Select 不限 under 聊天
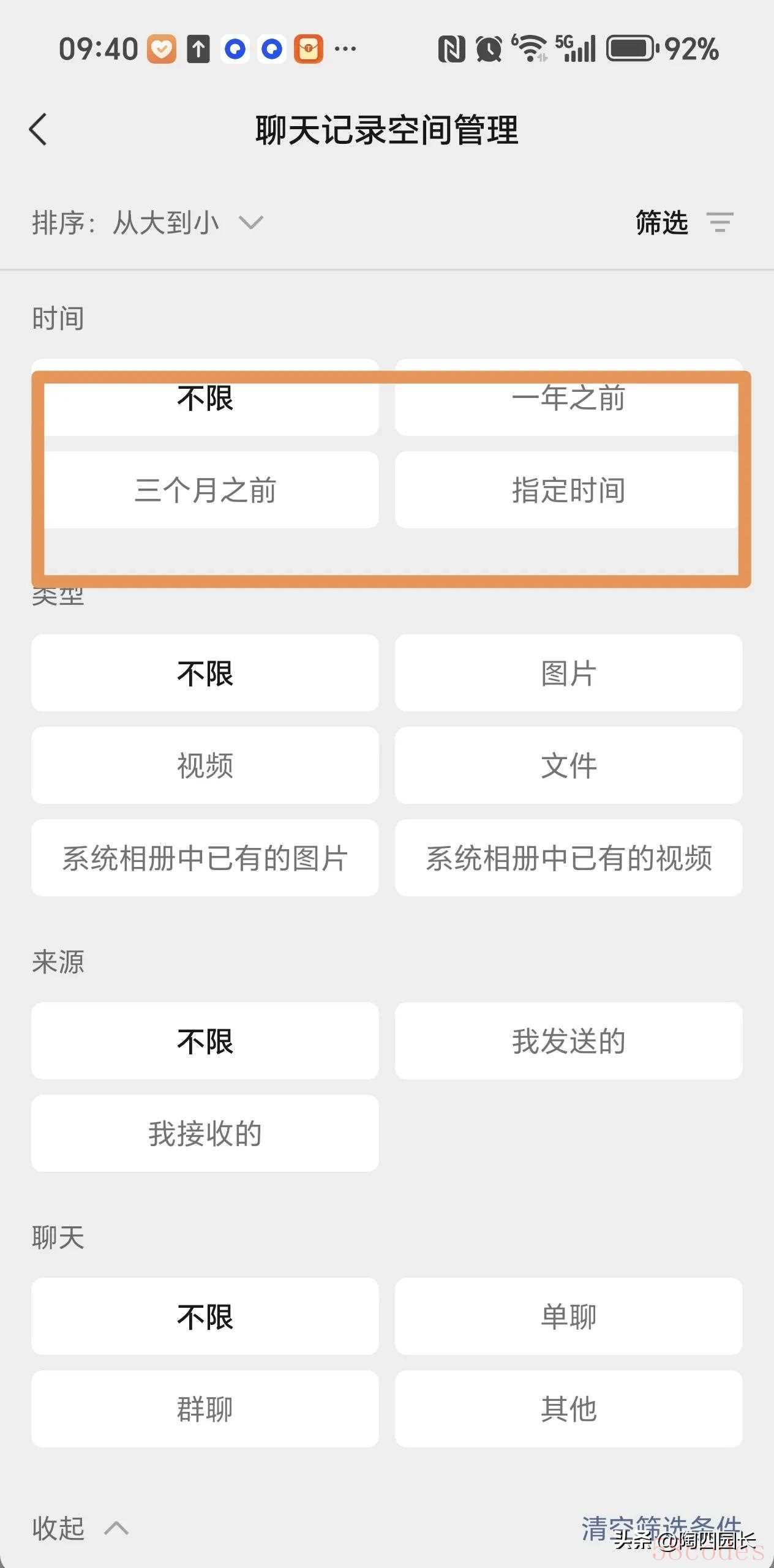 (x=205, y=1316)
